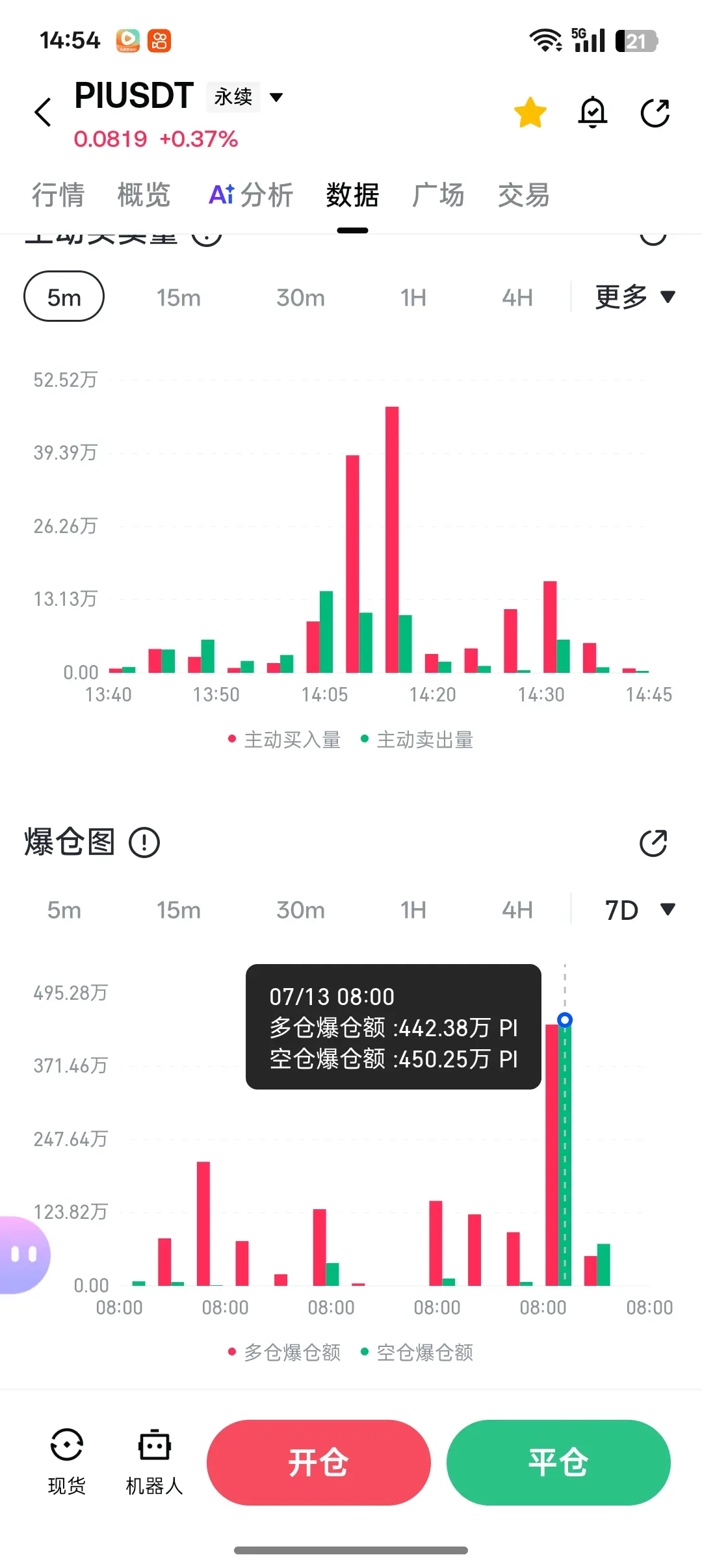This screenshot has width=702, height=1568.
Task: Open the 7D range dropdown for 爆仓图
Action: [640, 910]
